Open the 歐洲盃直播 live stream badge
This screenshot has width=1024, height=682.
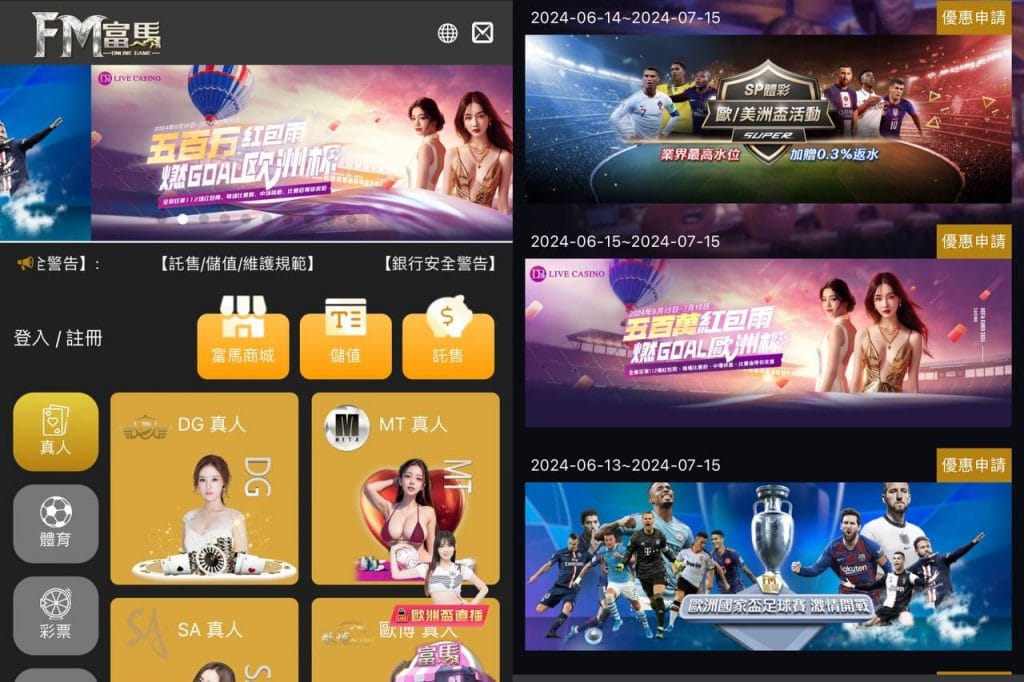point(439,615)
